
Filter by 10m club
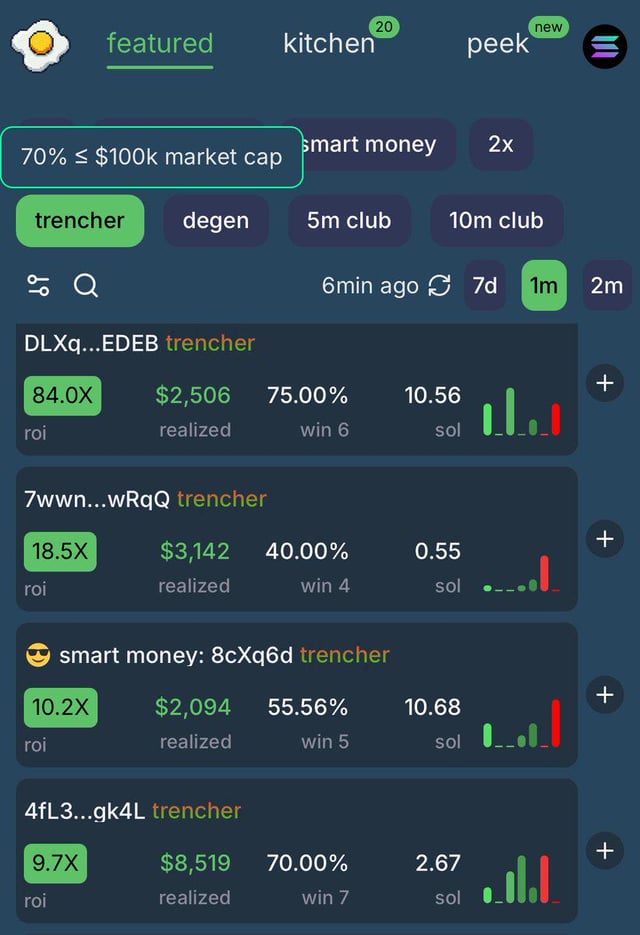click(496, 220)
